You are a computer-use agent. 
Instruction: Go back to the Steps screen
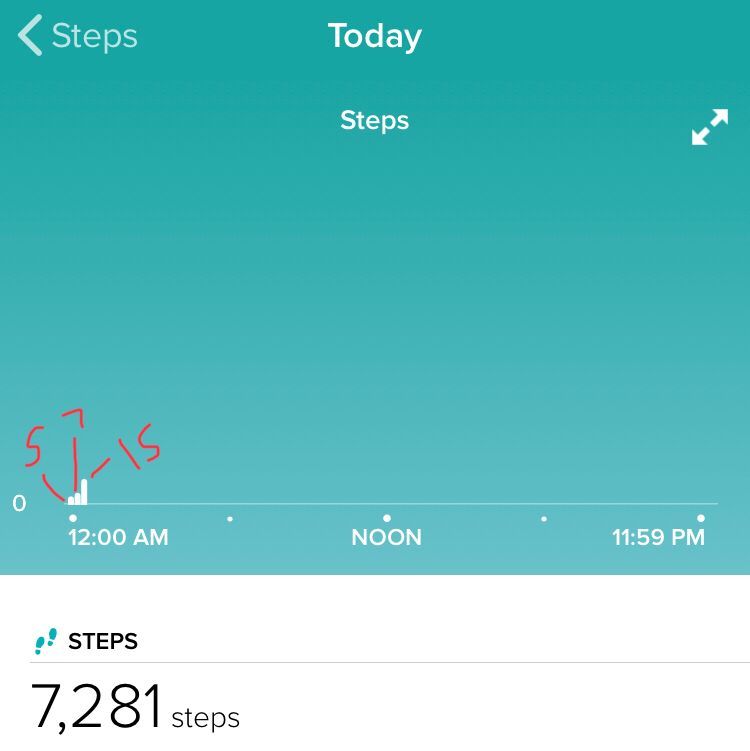coord(77,37)
